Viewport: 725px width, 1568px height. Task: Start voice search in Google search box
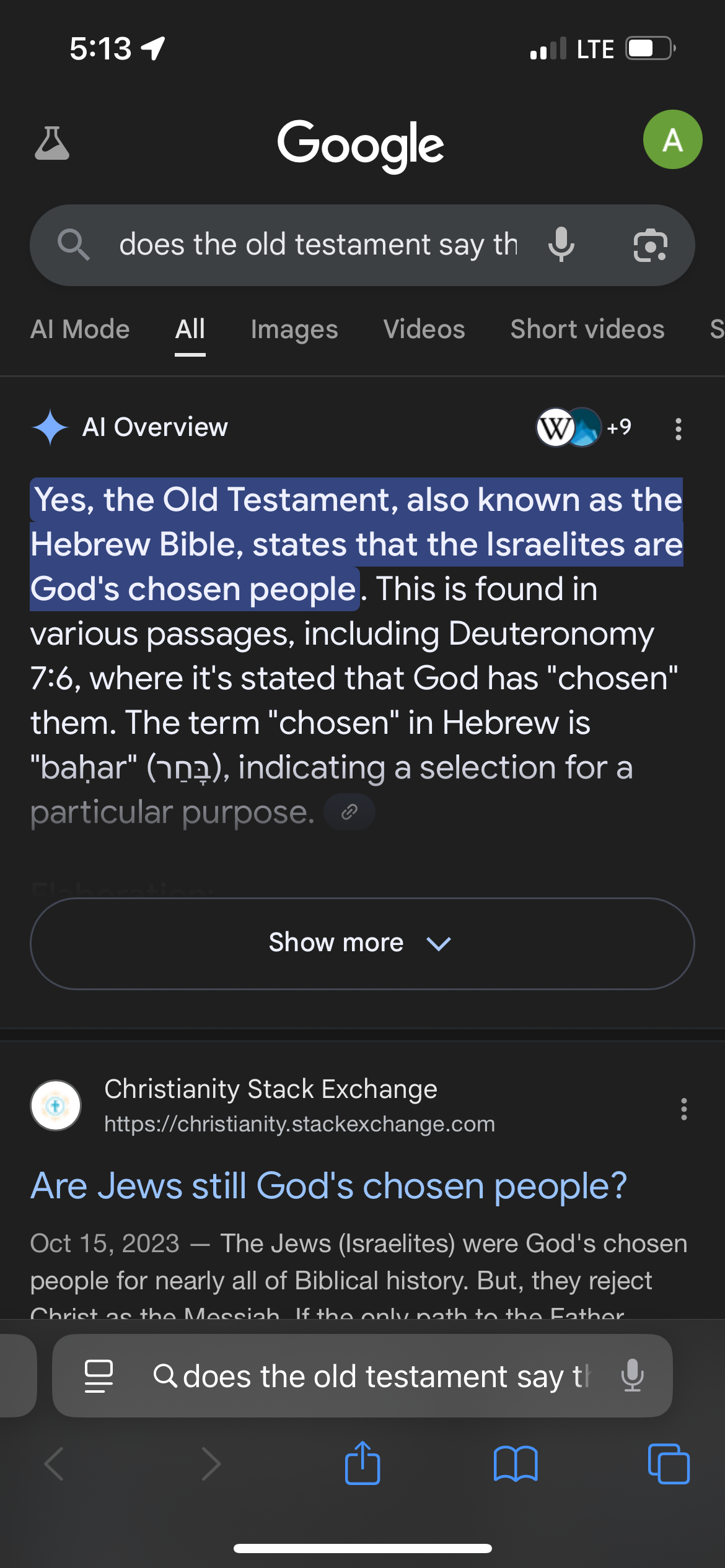(x=561, y=245)
